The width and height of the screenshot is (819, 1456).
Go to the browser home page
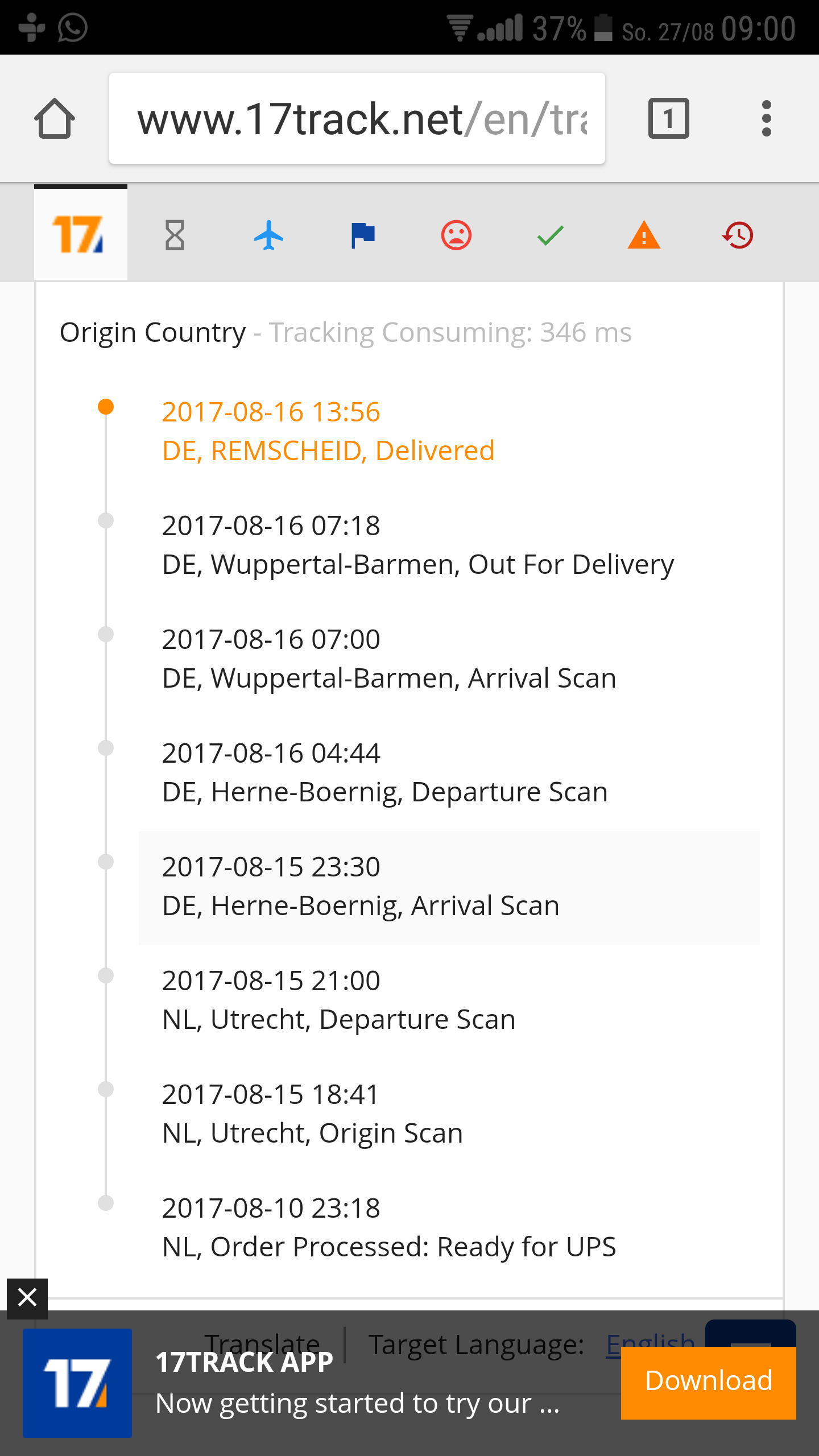pyautogui.click(x=55, y=118)
